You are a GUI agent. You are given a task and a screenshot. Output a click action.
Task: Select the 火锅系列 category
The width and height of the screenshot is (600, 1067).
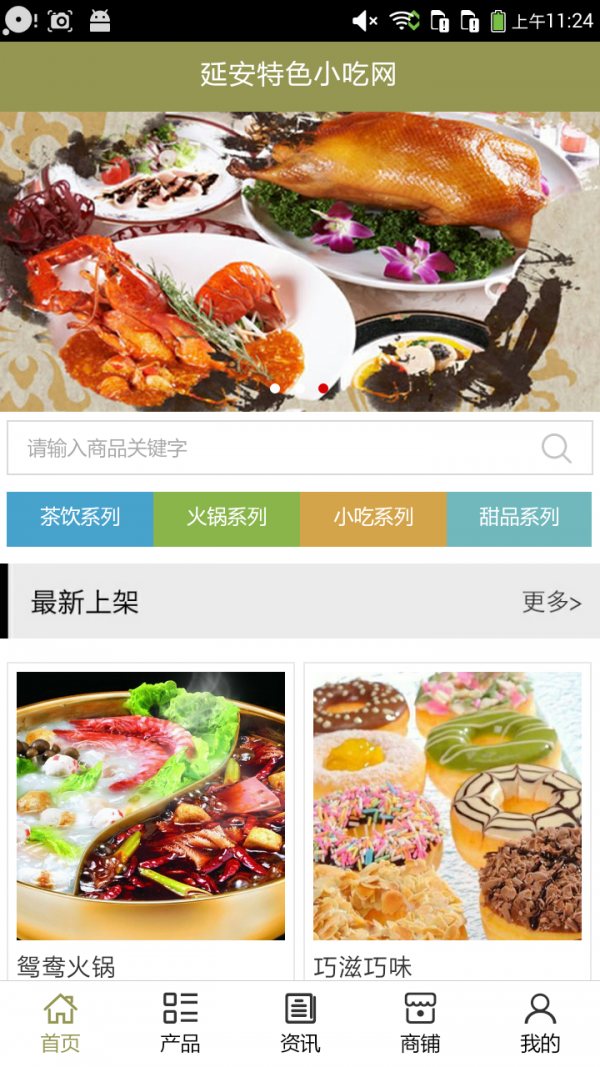pos(227,519)
